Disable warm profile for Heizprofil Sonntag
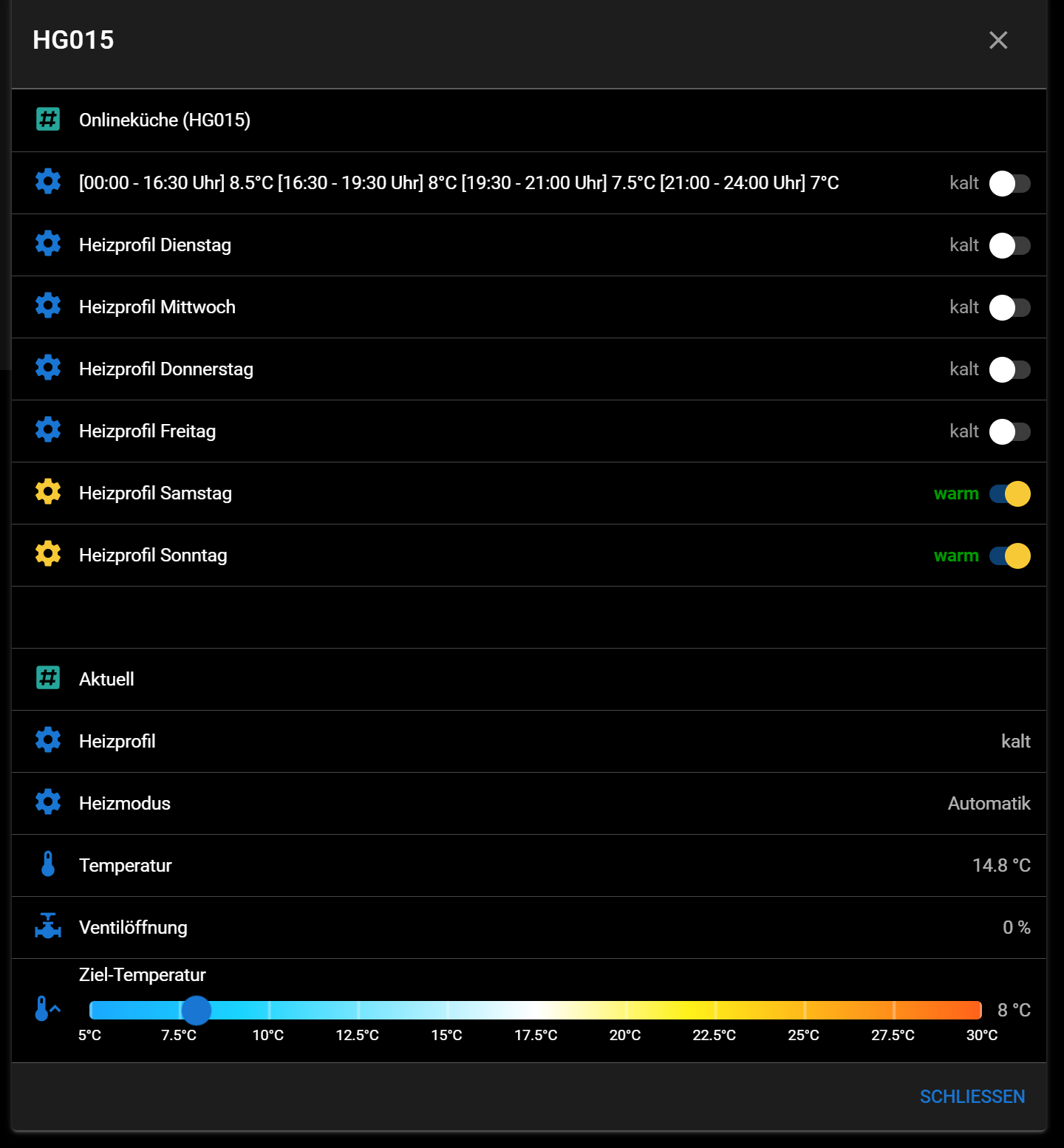1064x1148 pixels. (1009, 556)
